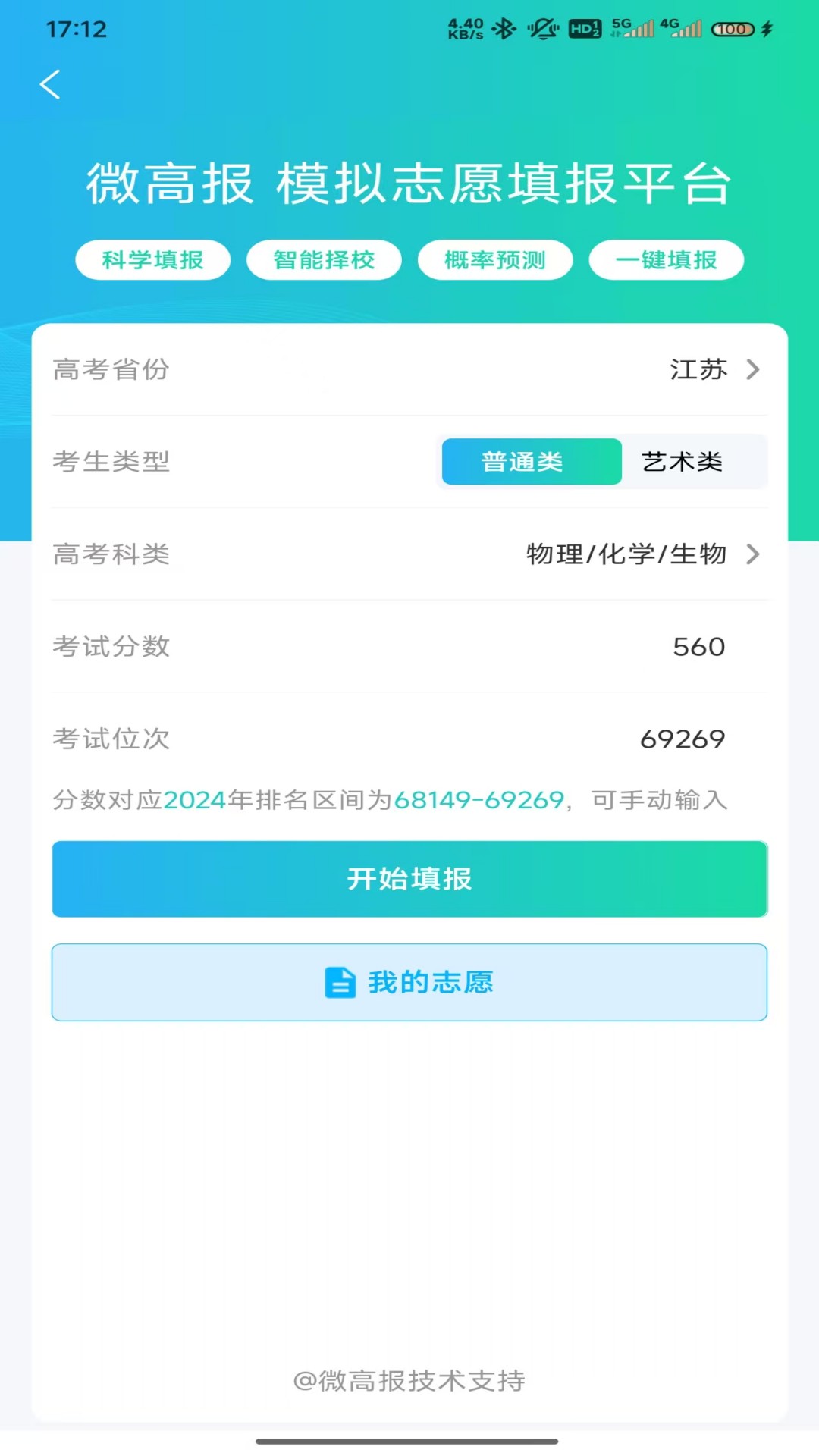The width and height of the screenshot is (819, 1456).
Task: Tap the charging bolt icon in status bar
Action: point(765,29)
